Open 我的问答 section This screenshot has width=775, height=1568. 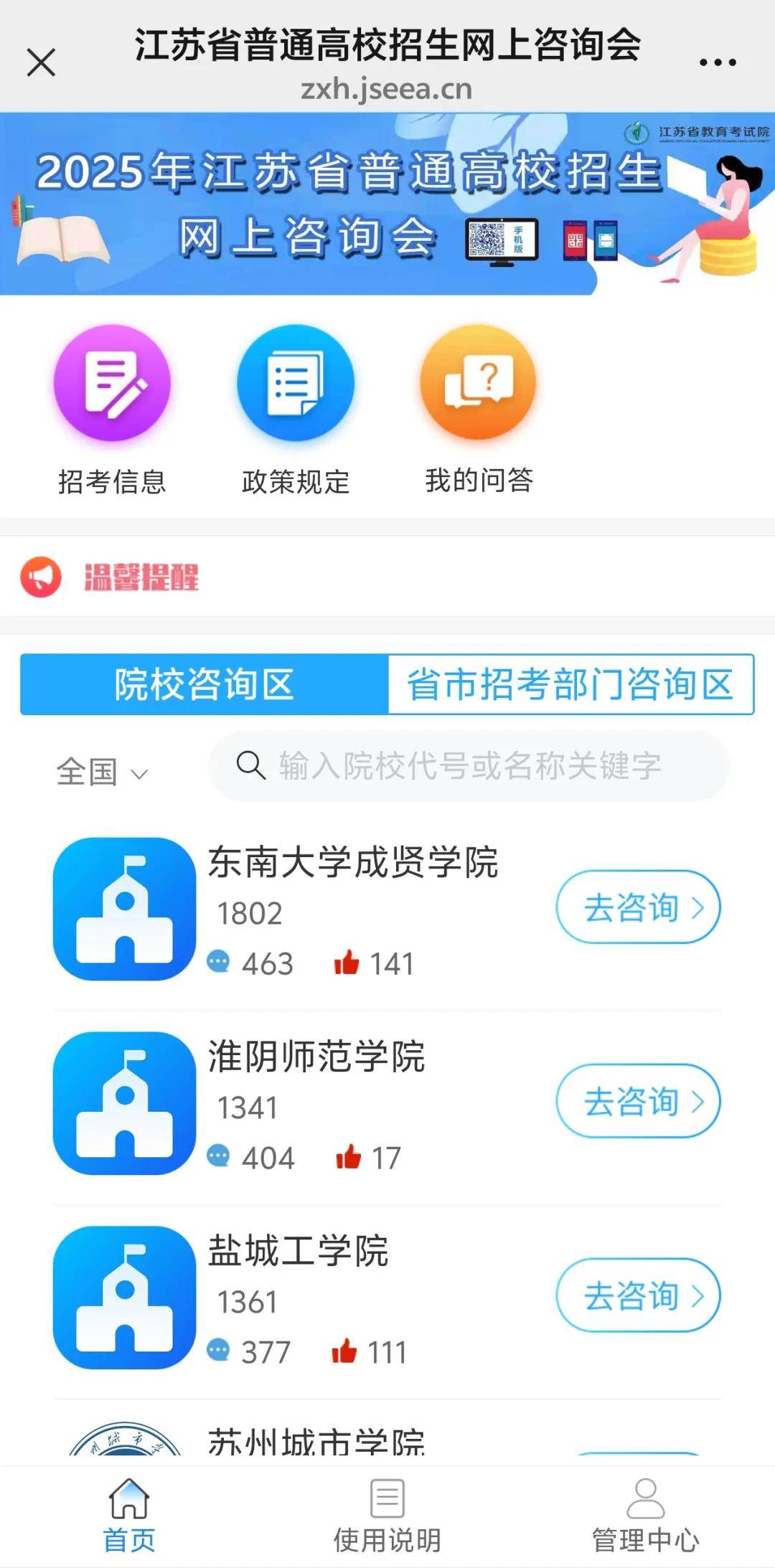[x=479, y=409]
